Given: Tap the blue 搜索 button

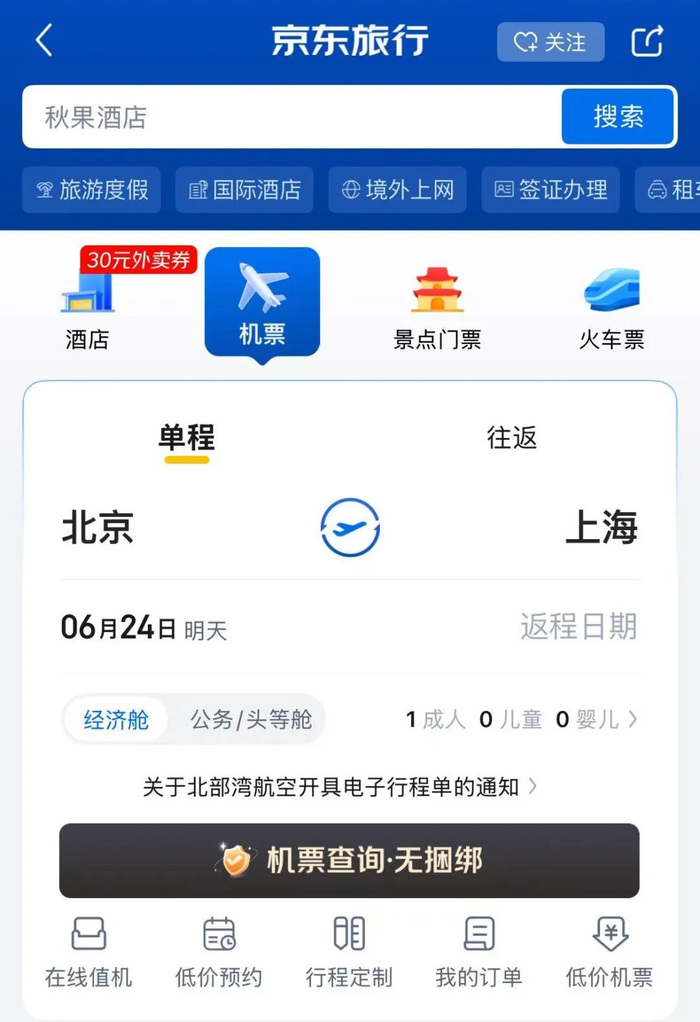Looking at the screenshot, I should [x=618, y=117].
